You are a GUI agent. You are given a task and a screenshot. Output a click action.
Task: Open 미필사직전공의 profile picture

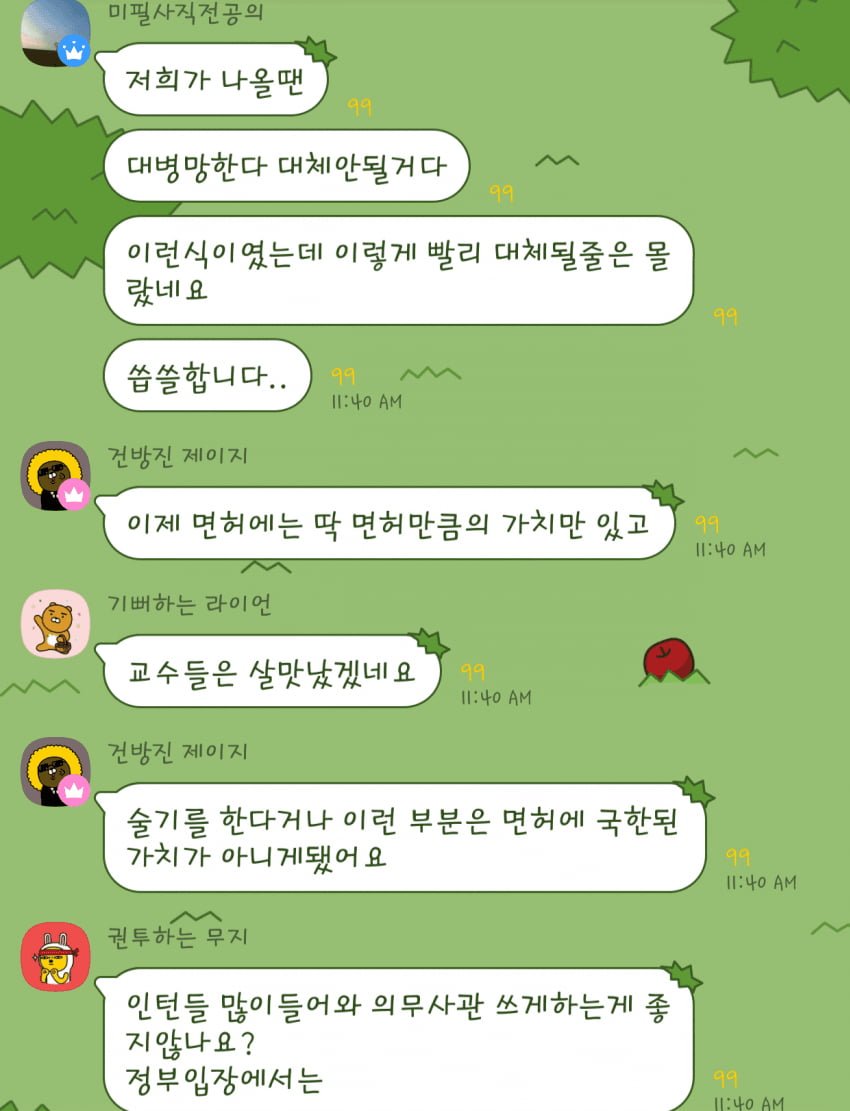(x=55, y=31)
